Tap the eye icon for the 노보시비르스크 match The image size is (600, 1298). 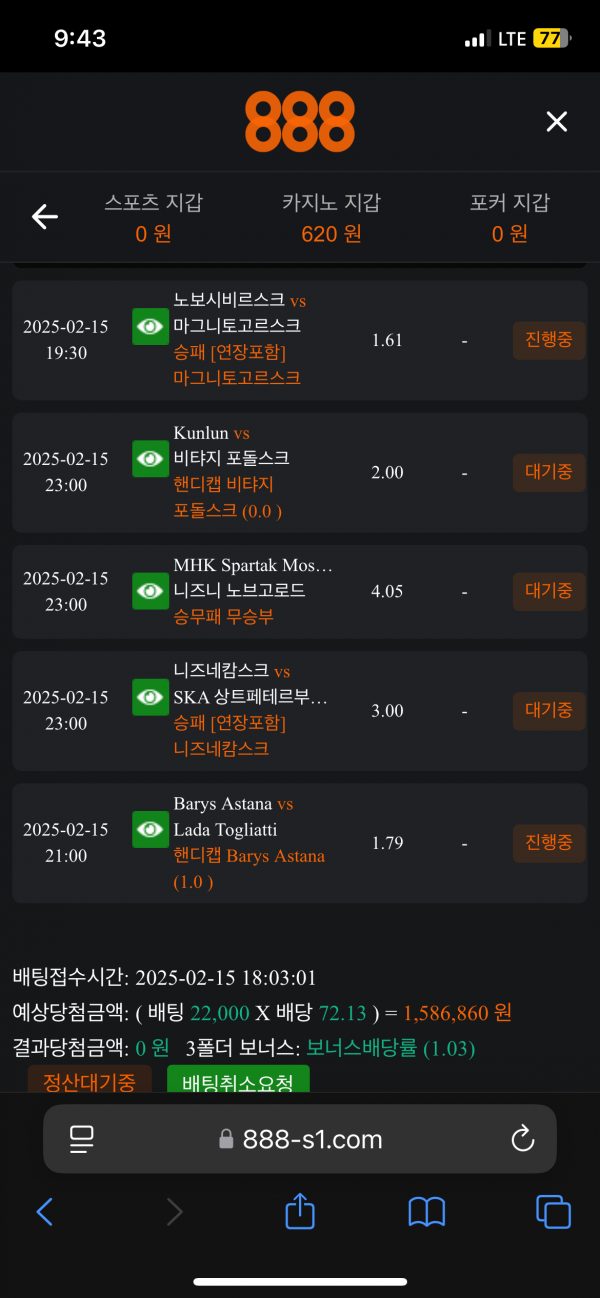[150, 327]
